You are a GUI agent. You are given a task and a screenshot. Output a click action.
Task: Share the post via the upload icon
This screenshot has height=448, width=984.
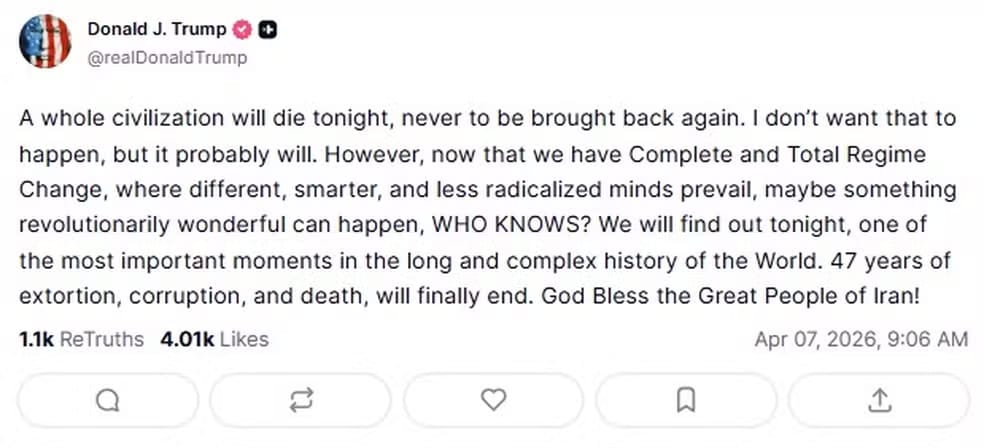click(x=879, y=400)
